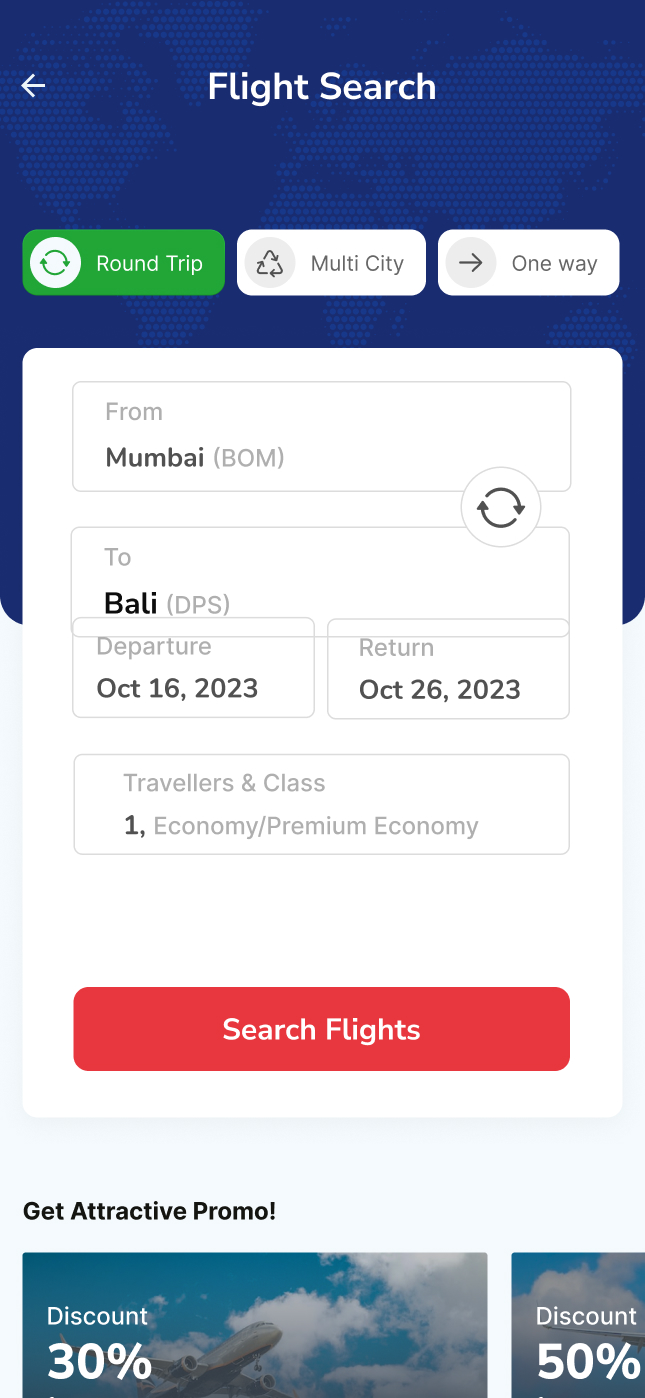Swap origin and destination cities

[x=500, y=507]
